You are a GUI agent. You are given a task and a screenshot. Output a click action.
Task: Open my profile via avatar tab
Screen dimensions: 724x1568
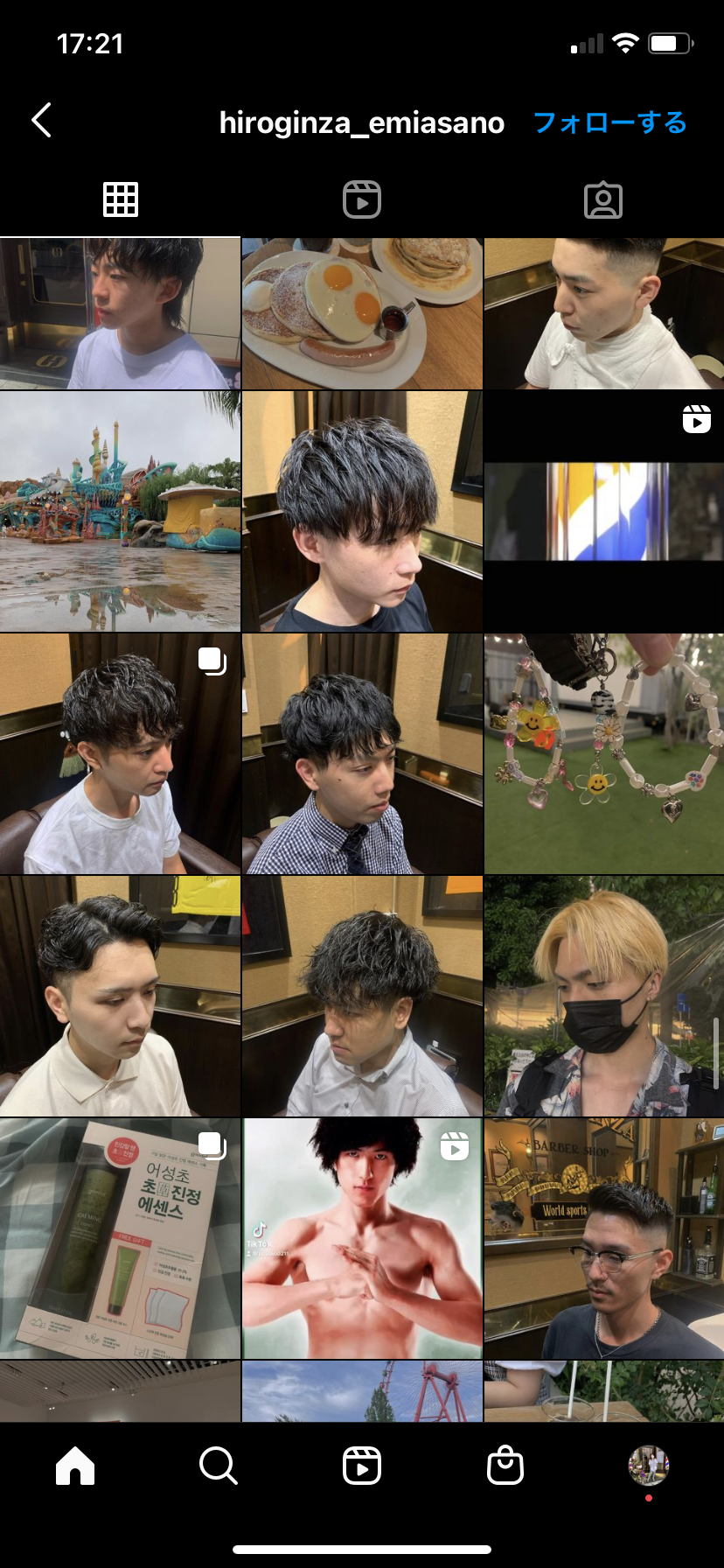pyautogui.click(x=648, y=1465)
